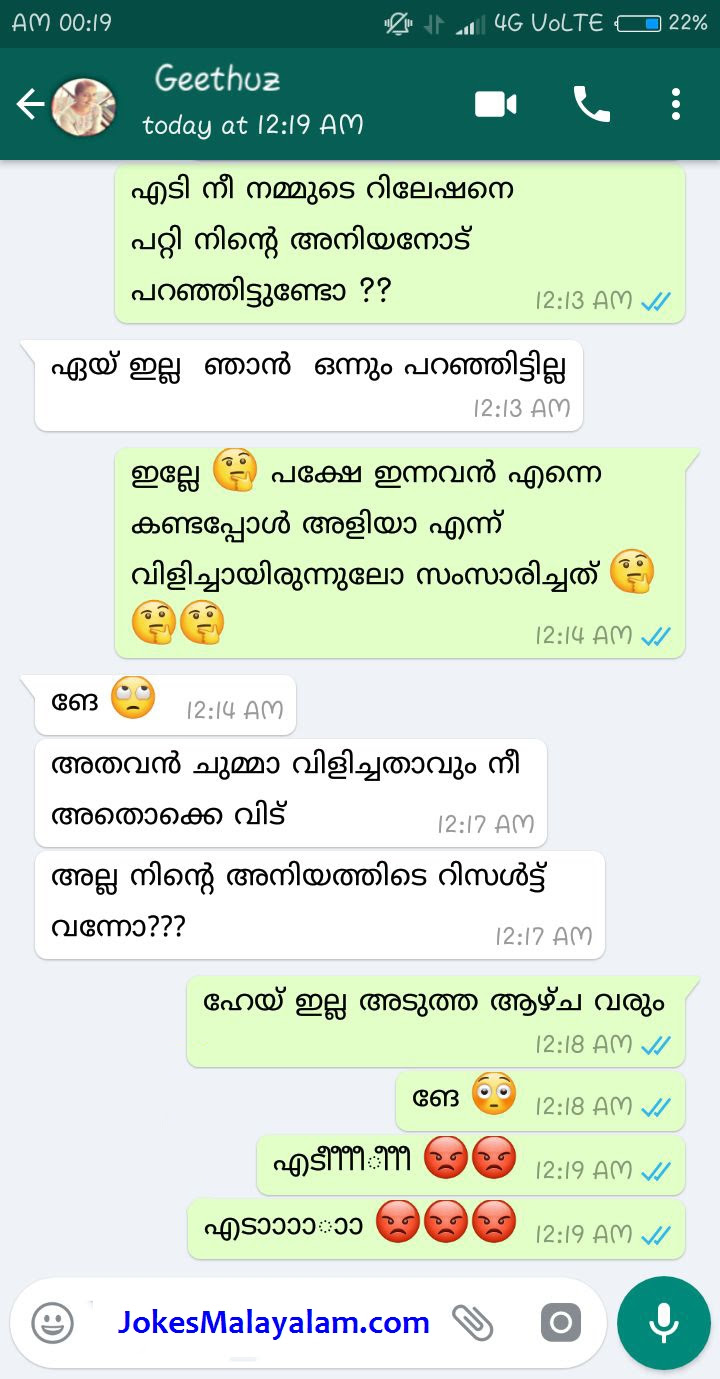Open the overflow menu
720x1379 pixels.
coord(676,104)
